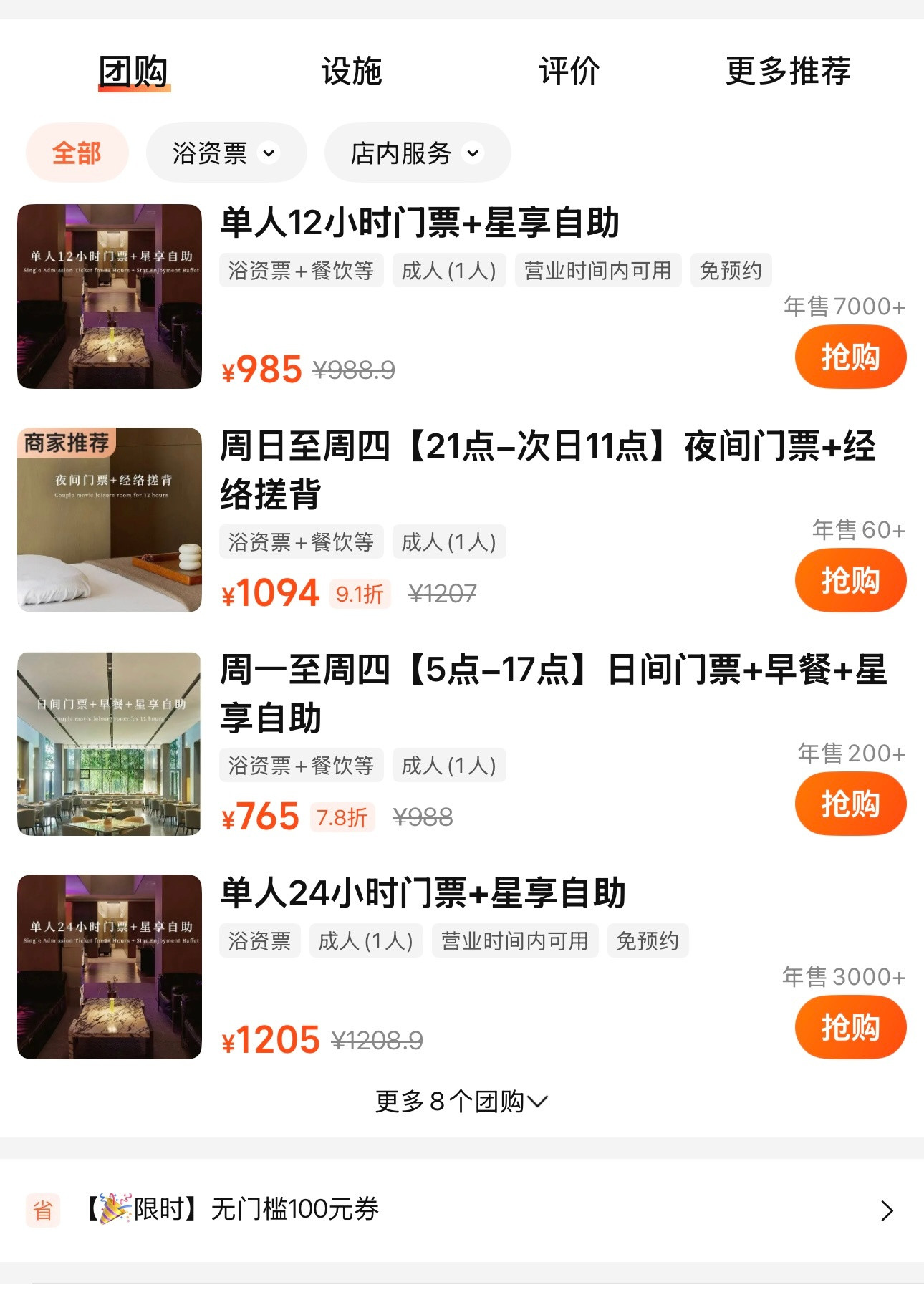Select the 全部 filter chip
The width and height of the screenshot is (924, 1295).
(x=76, y=152)
